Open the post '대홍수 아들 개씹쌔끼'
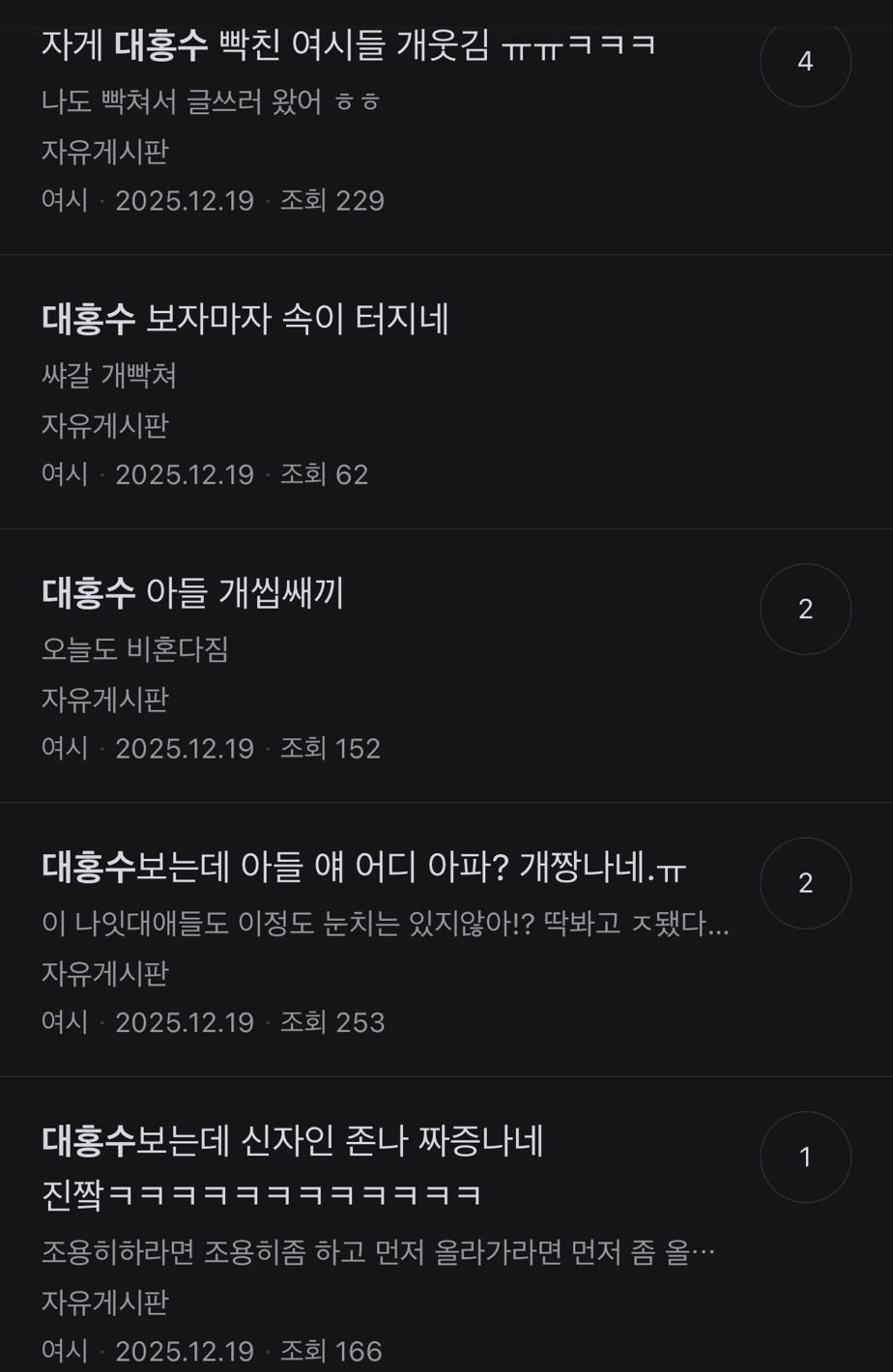Image resolution: width=893 pixels, height=1372 pixels. (x=193, y=592)
